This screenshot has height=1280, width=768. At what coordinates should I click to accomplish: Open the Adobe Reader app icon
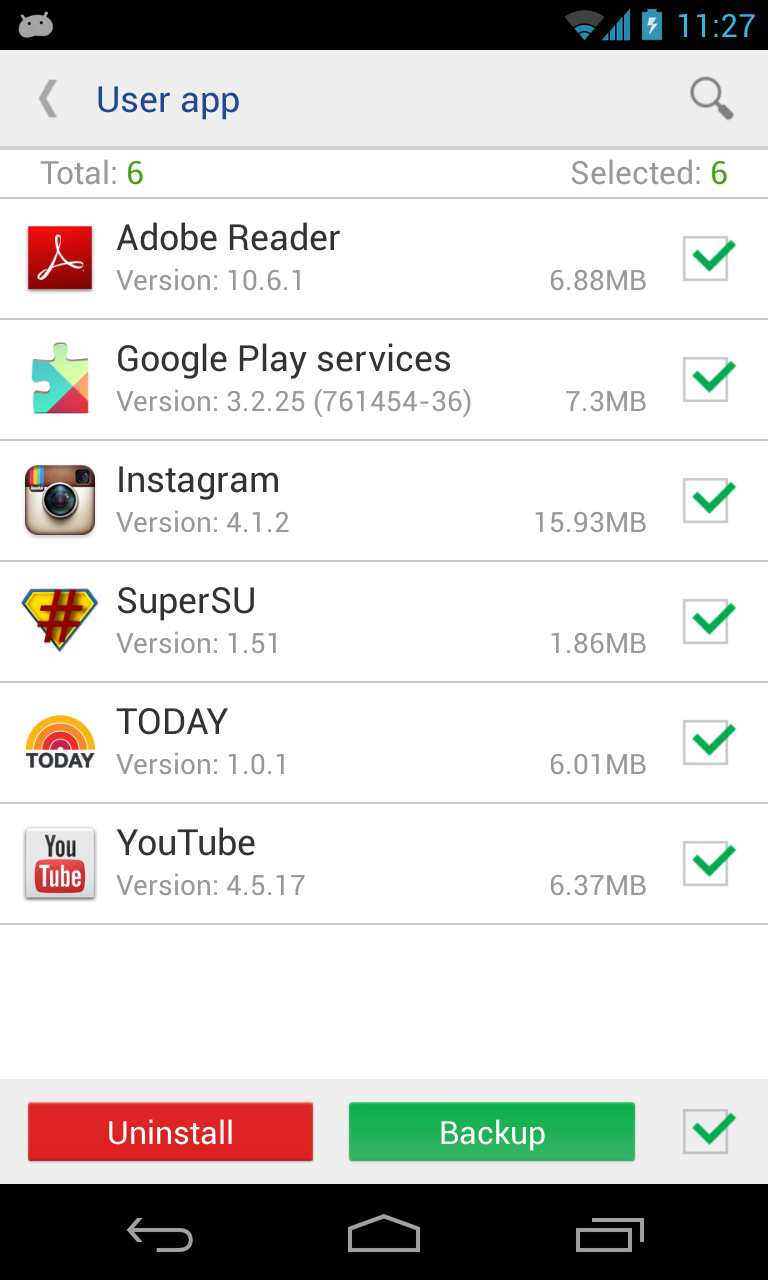point(59,258)
